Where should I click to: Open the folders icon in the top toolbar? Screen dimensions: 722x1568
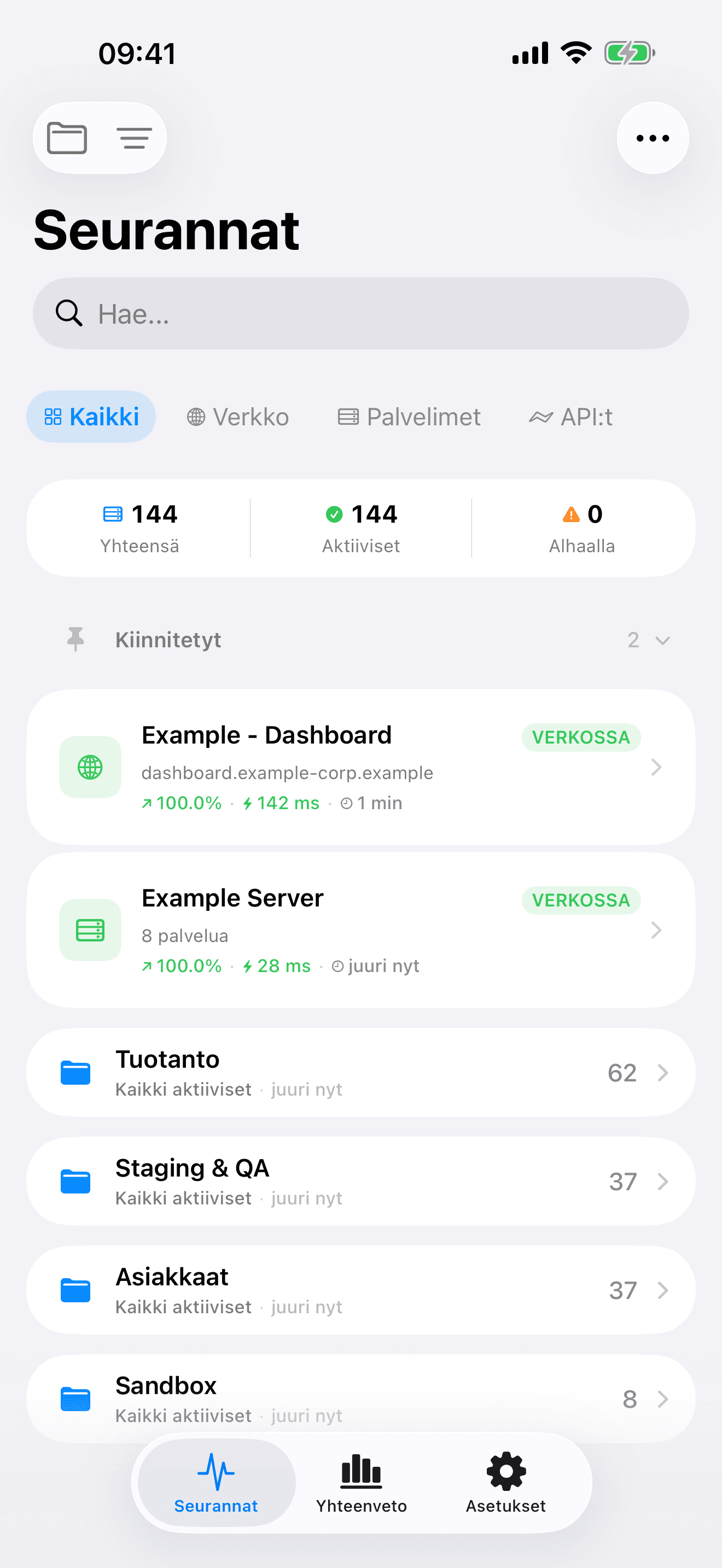67,138
